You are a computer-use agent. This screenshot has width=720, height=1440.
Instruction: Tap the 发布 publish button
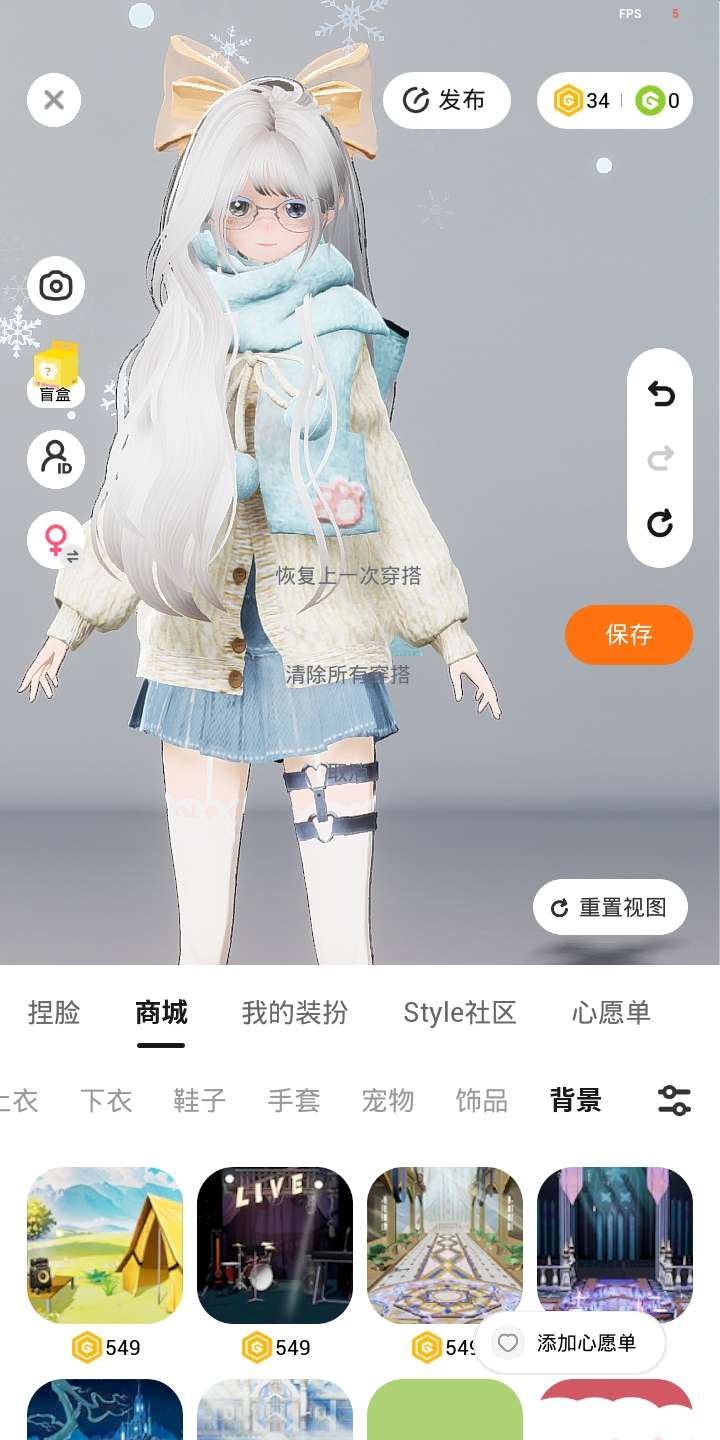pyautogui.click(x=447, y=100)
